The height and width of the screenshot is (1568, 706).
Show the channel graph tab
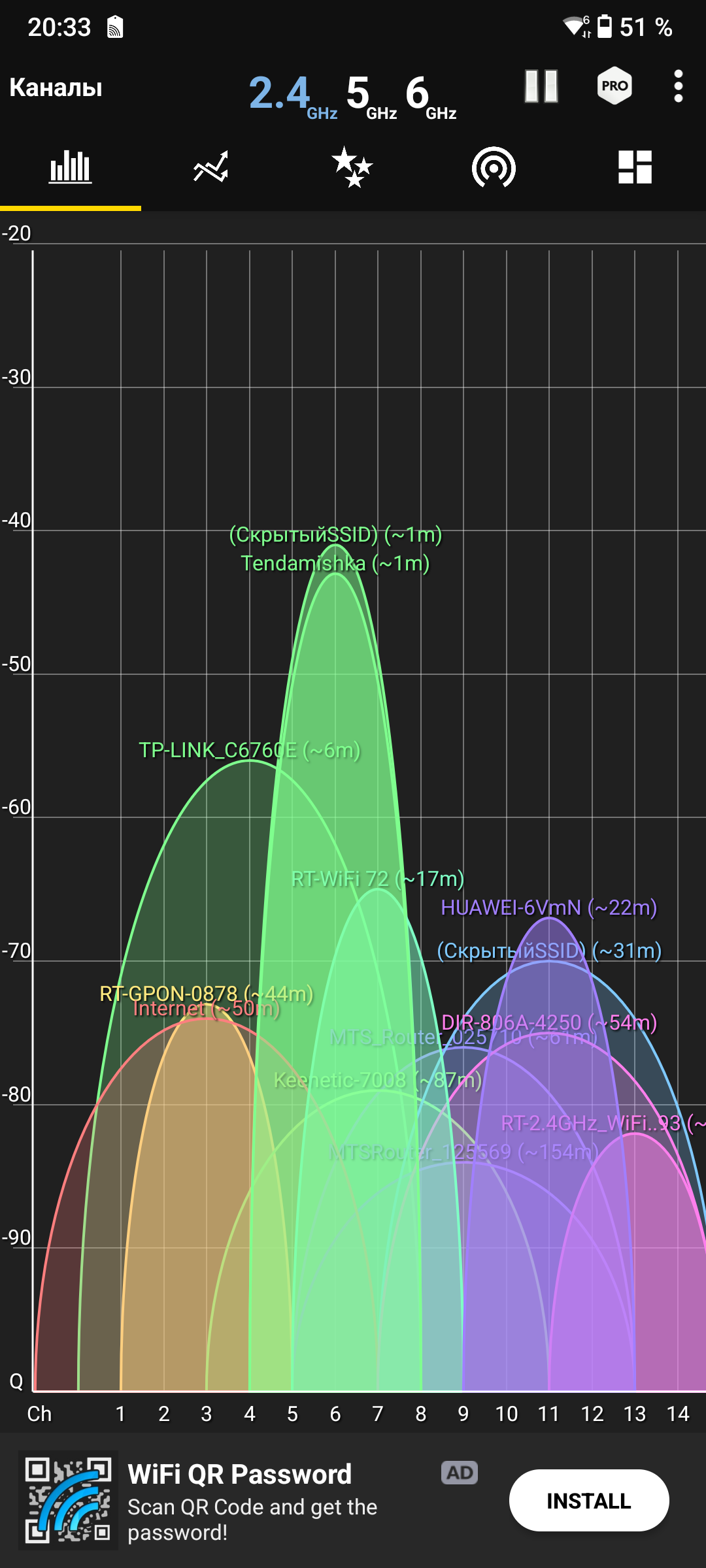71,168
